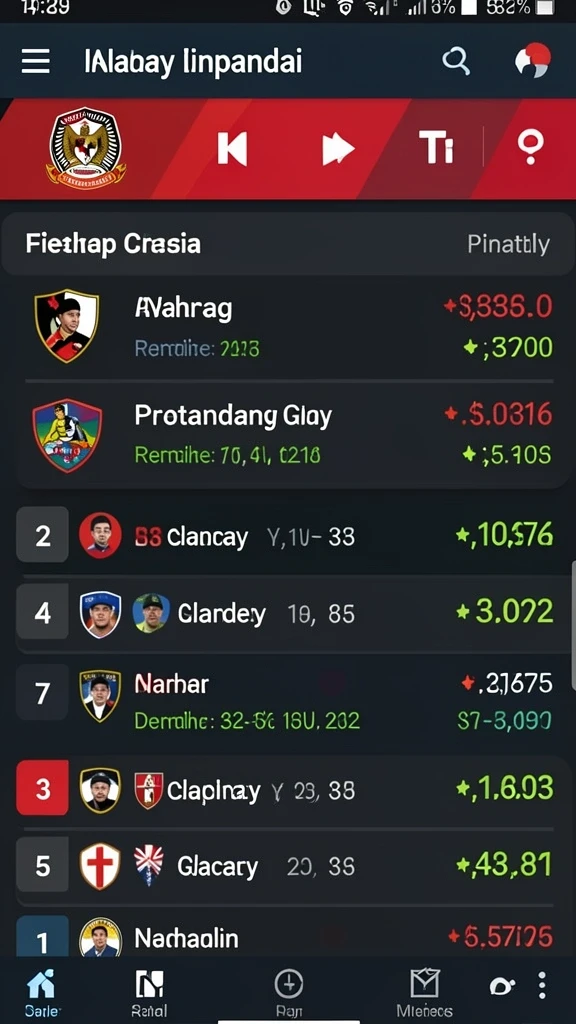Open the three-dot overflow menu
Screen dimensions: 576x1024
point(542,985)
